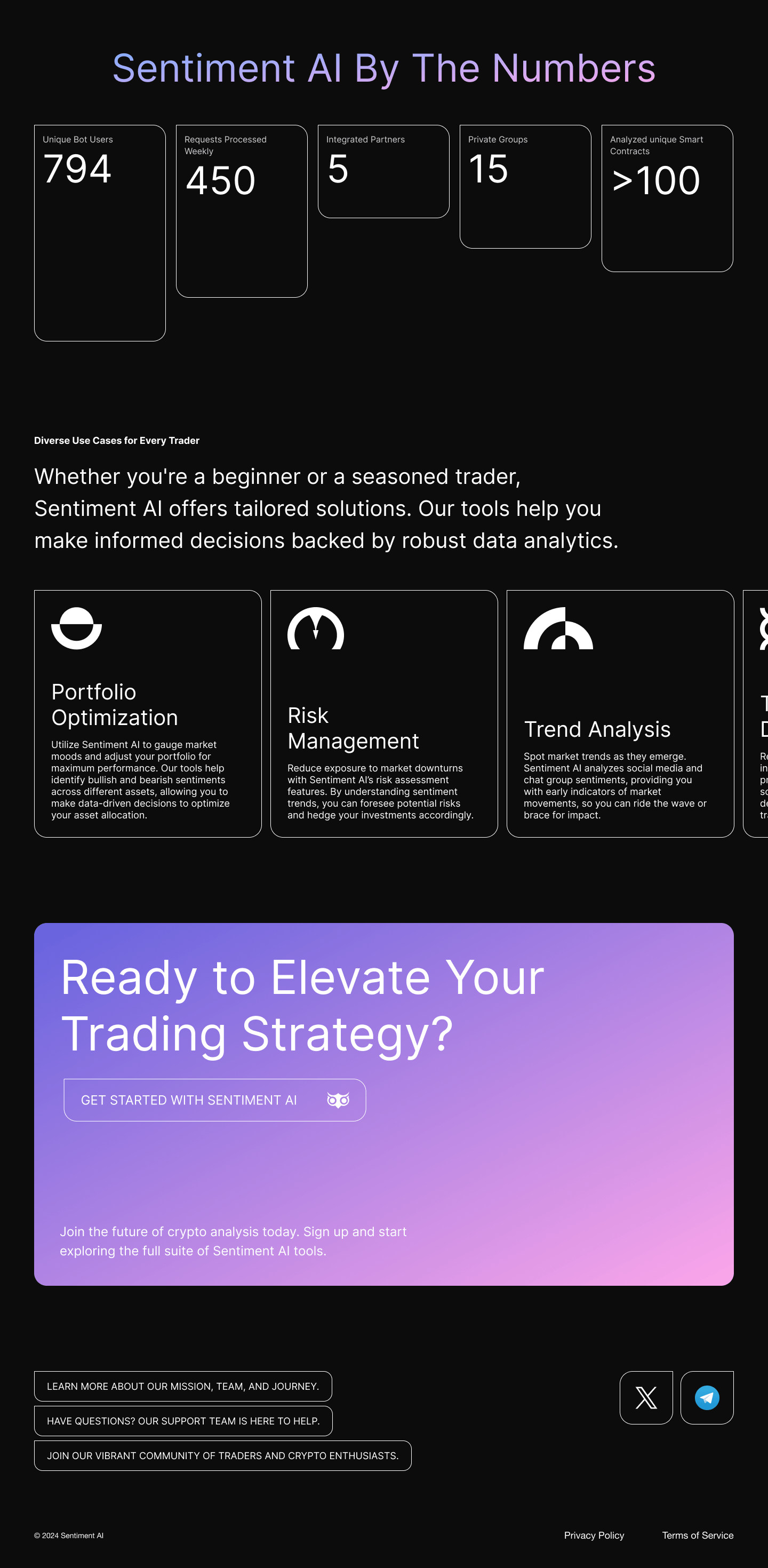Open Have Questions support team button

[x=182, y=1421]
